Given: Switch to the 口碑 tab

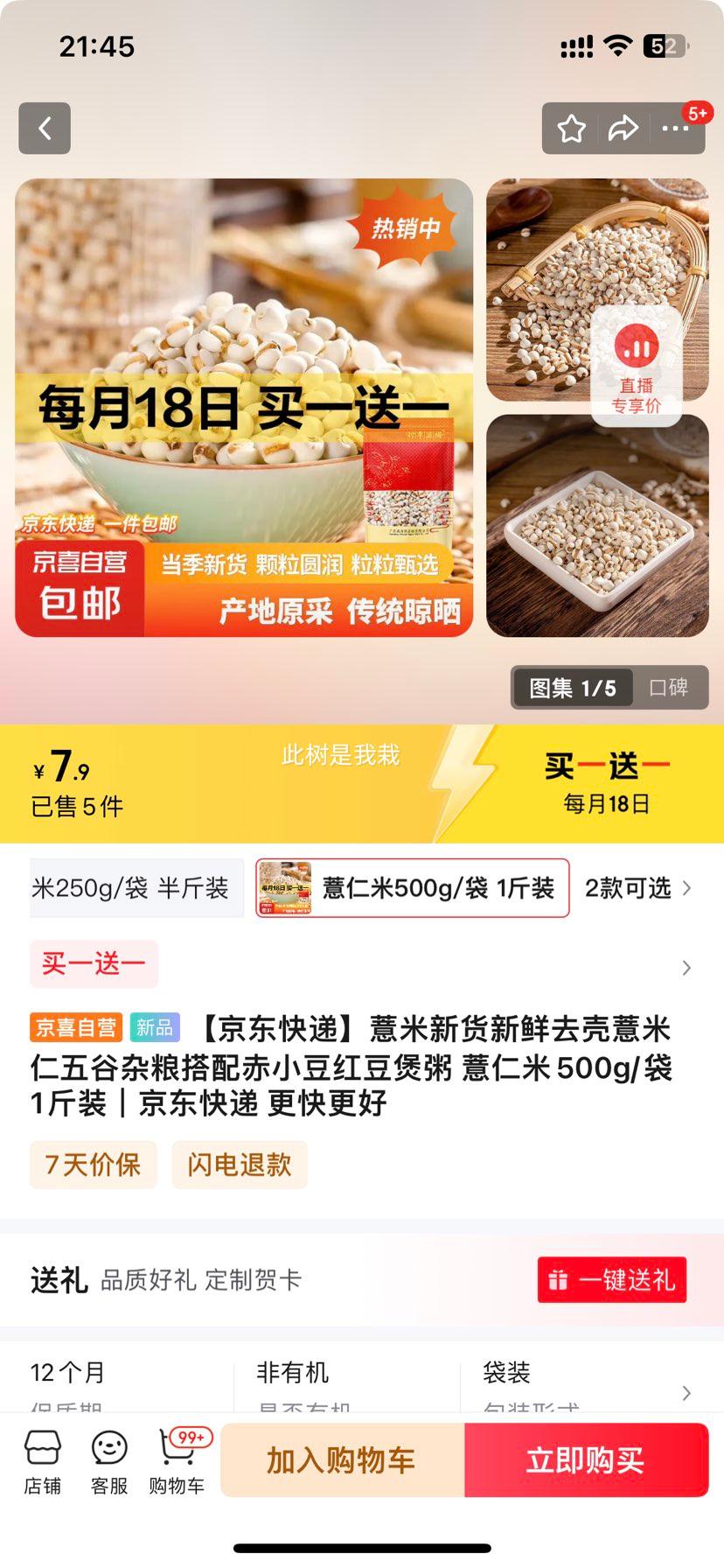Looking at the screenshot, I should coord(669,688).
